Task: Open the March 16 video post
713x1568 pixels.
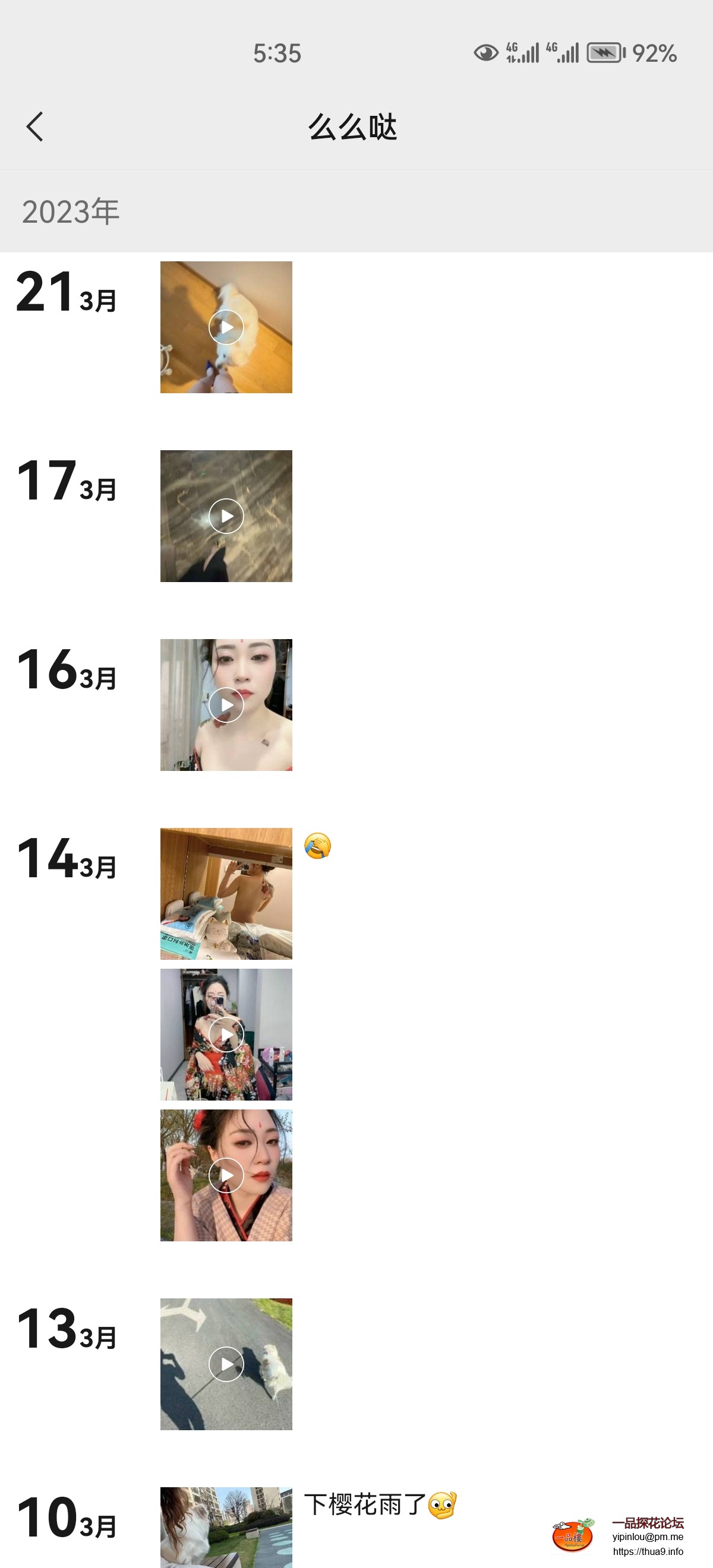Action: point(226,705)
